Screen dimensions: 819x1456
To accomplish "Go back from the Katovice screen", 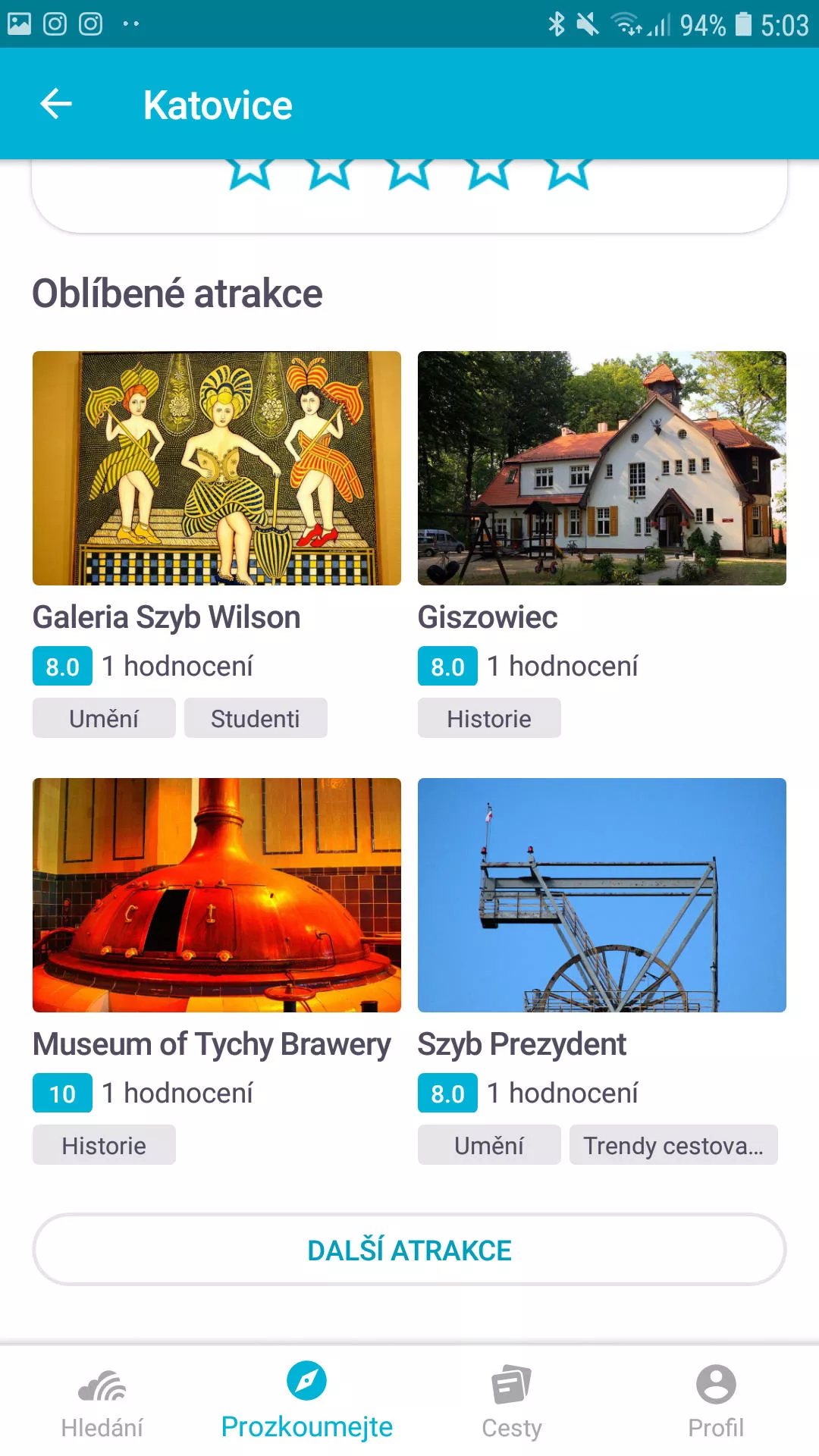I will click(x=56, y=104).
